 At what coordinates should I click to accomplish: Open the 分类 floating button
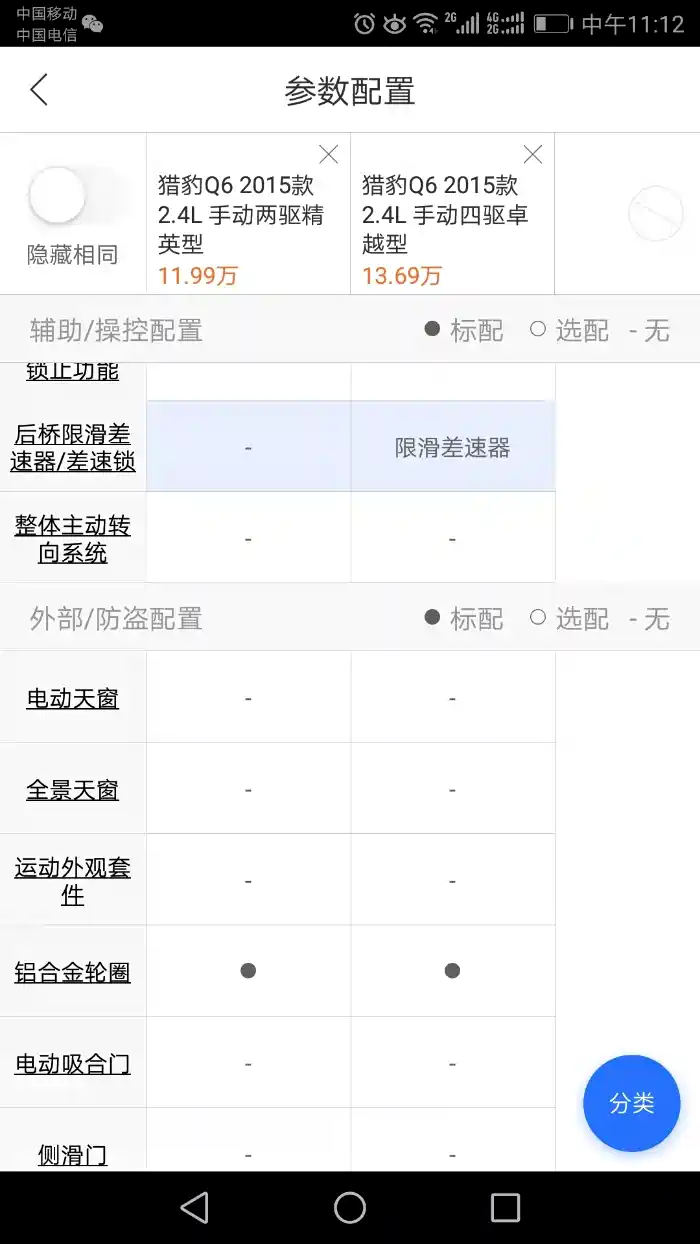point(632,1103)
